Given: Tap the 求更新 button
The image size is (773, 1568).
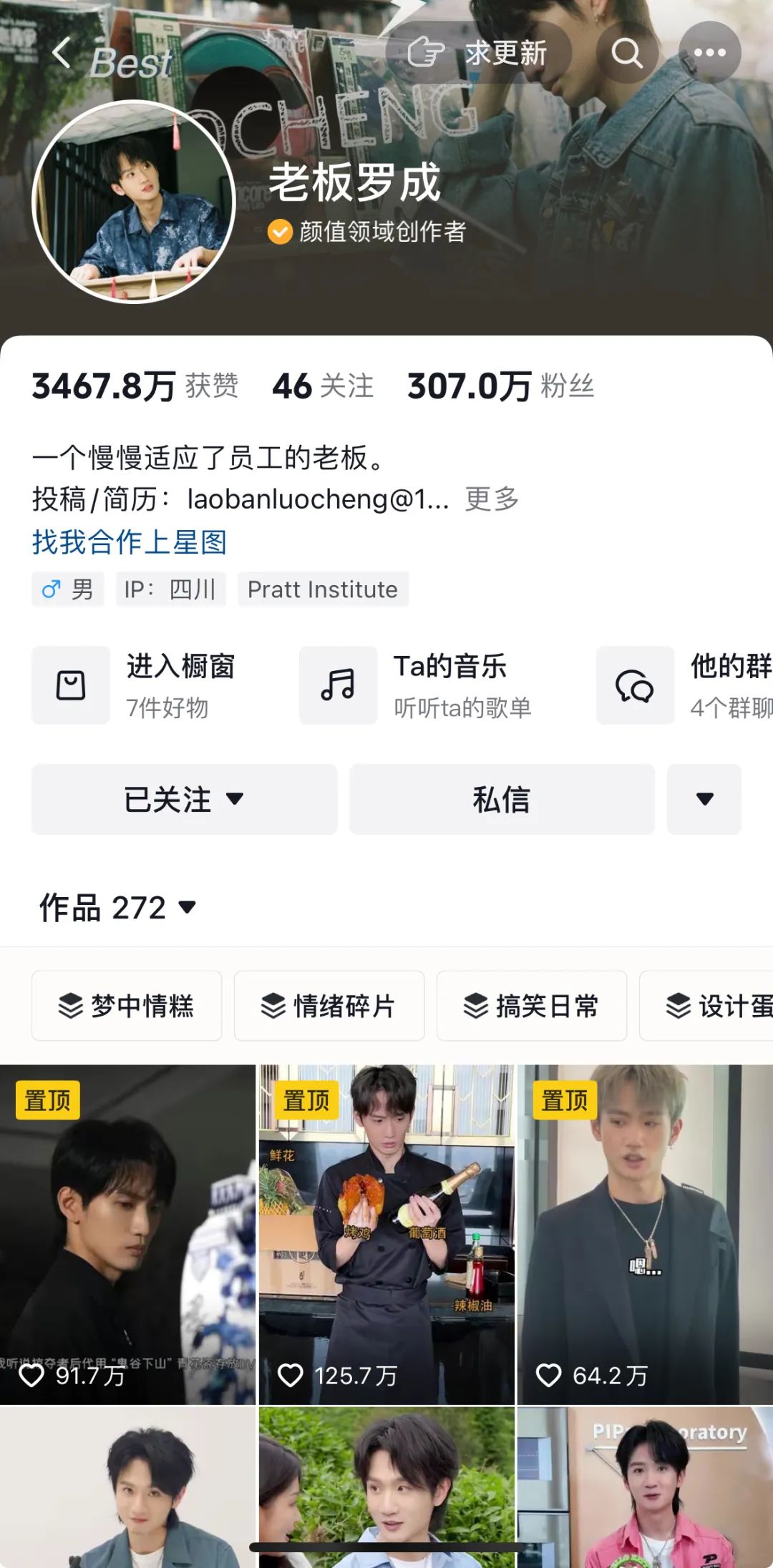Looking at the screenshot, I should pyautogui.click(x=477, y=53).
